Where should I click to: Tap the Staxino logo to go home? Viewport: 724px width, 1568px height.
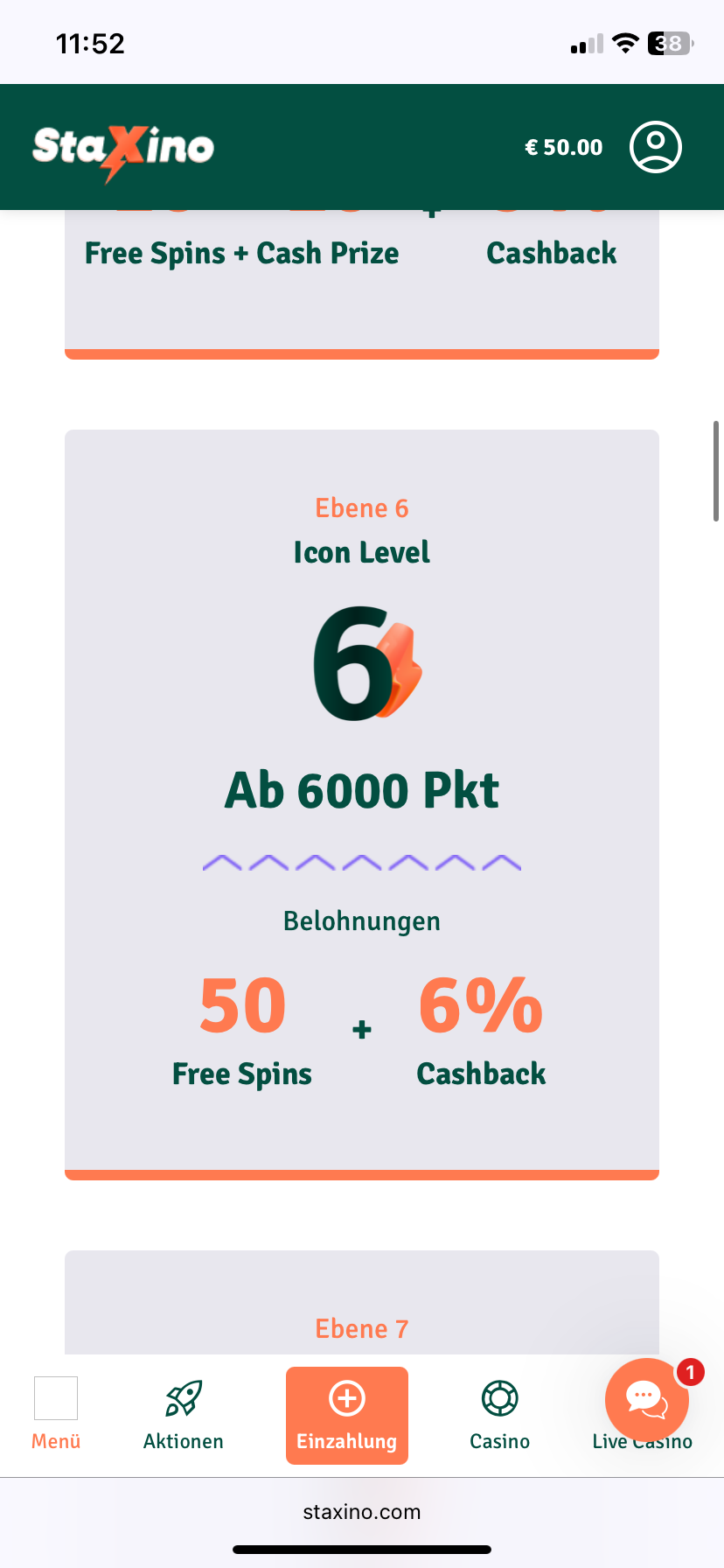click(123, 149)
